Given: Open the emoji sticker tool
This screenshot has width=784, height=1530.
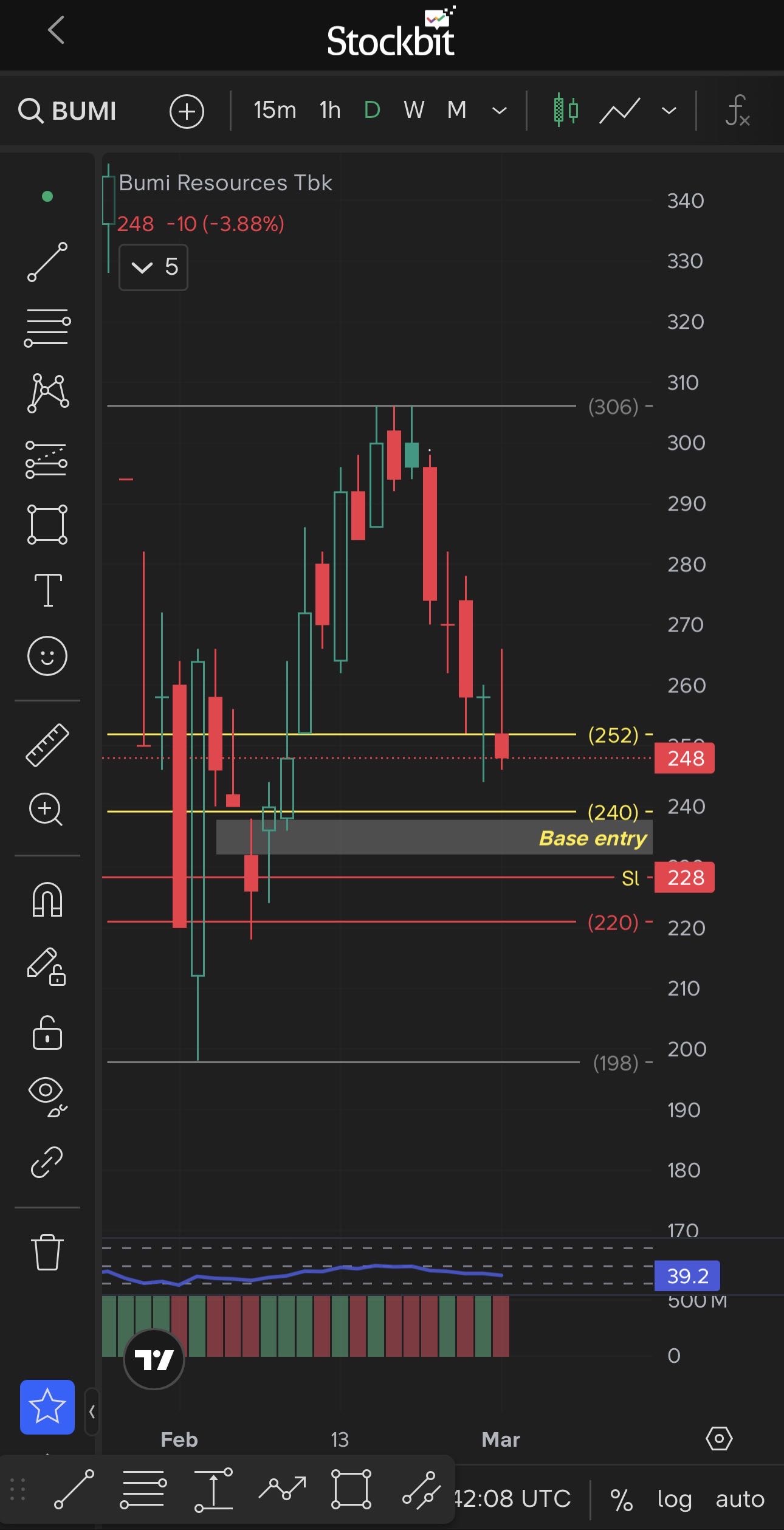Looking at the screenshot, I should coord(47,656).
